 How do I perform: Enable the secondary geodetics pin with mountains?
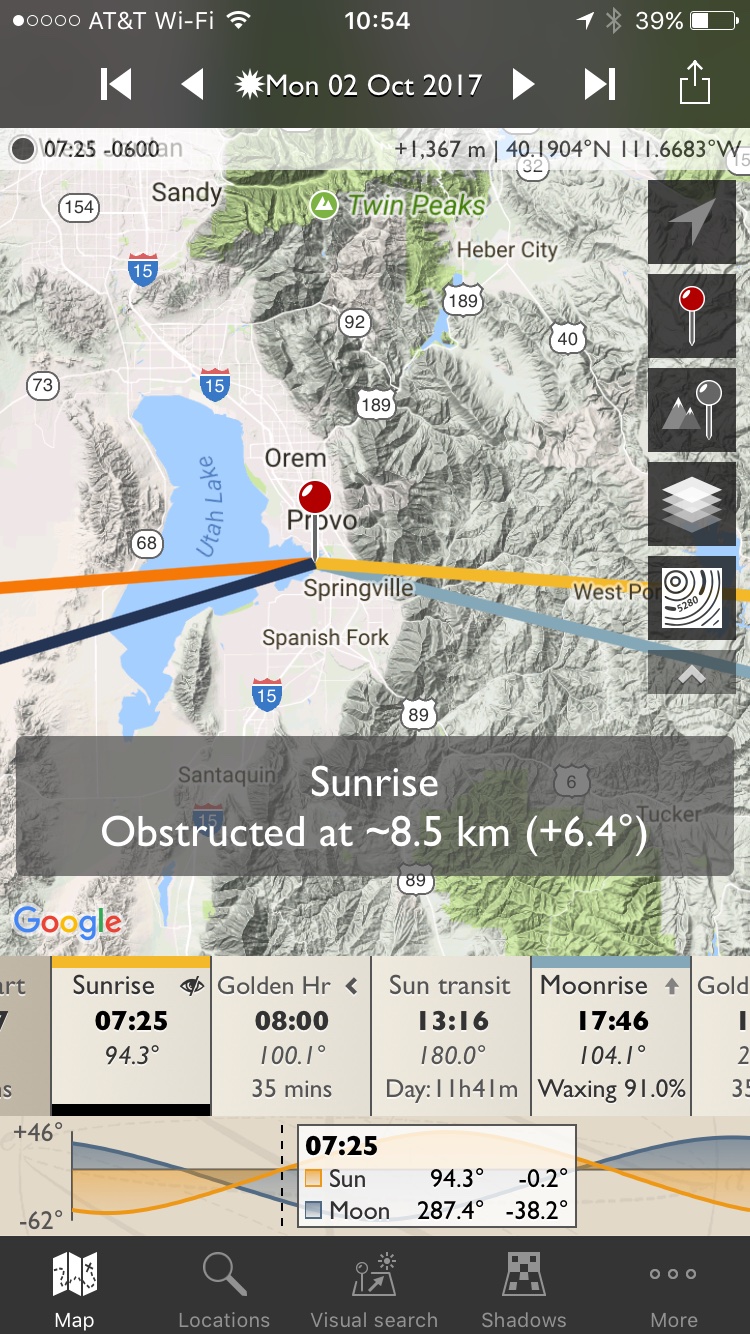pyautogui.click(x=692, y=410)
